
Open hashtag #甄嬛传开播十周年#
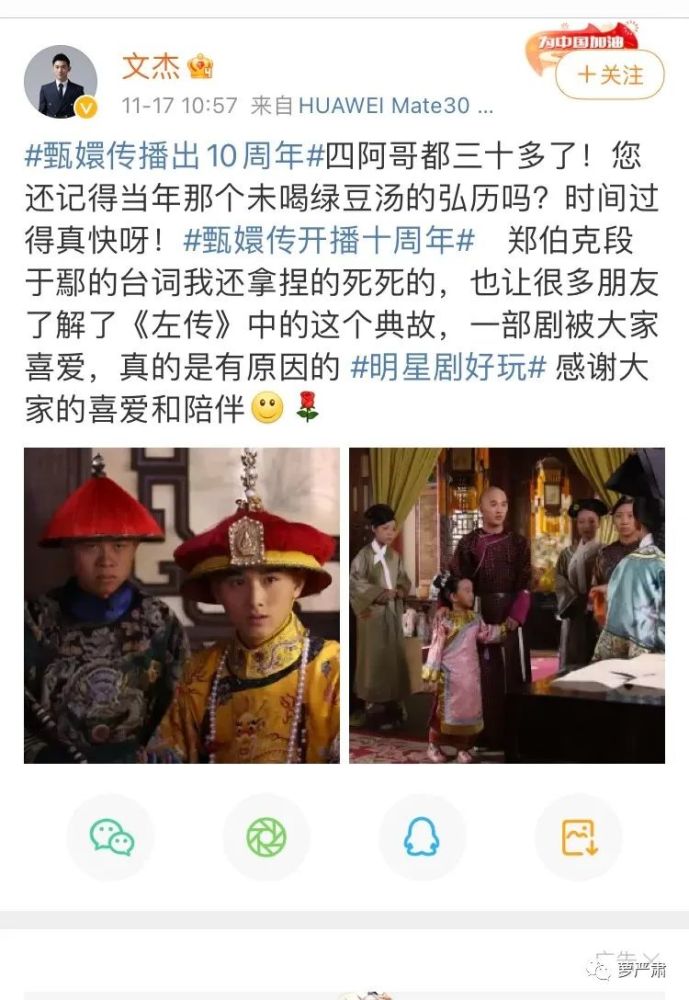(329, 240)
